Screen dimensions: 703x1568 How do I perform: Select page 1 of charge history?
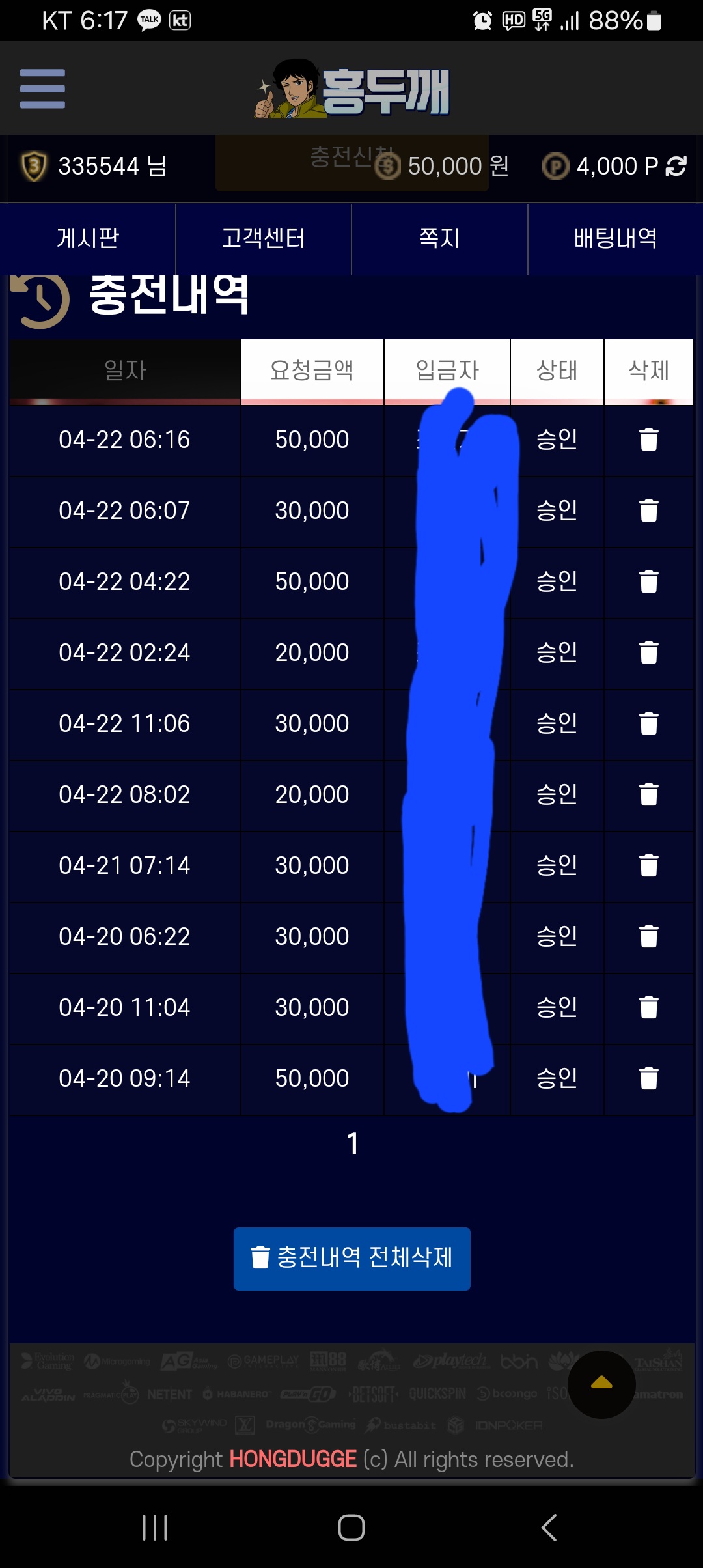[352, 1144]
